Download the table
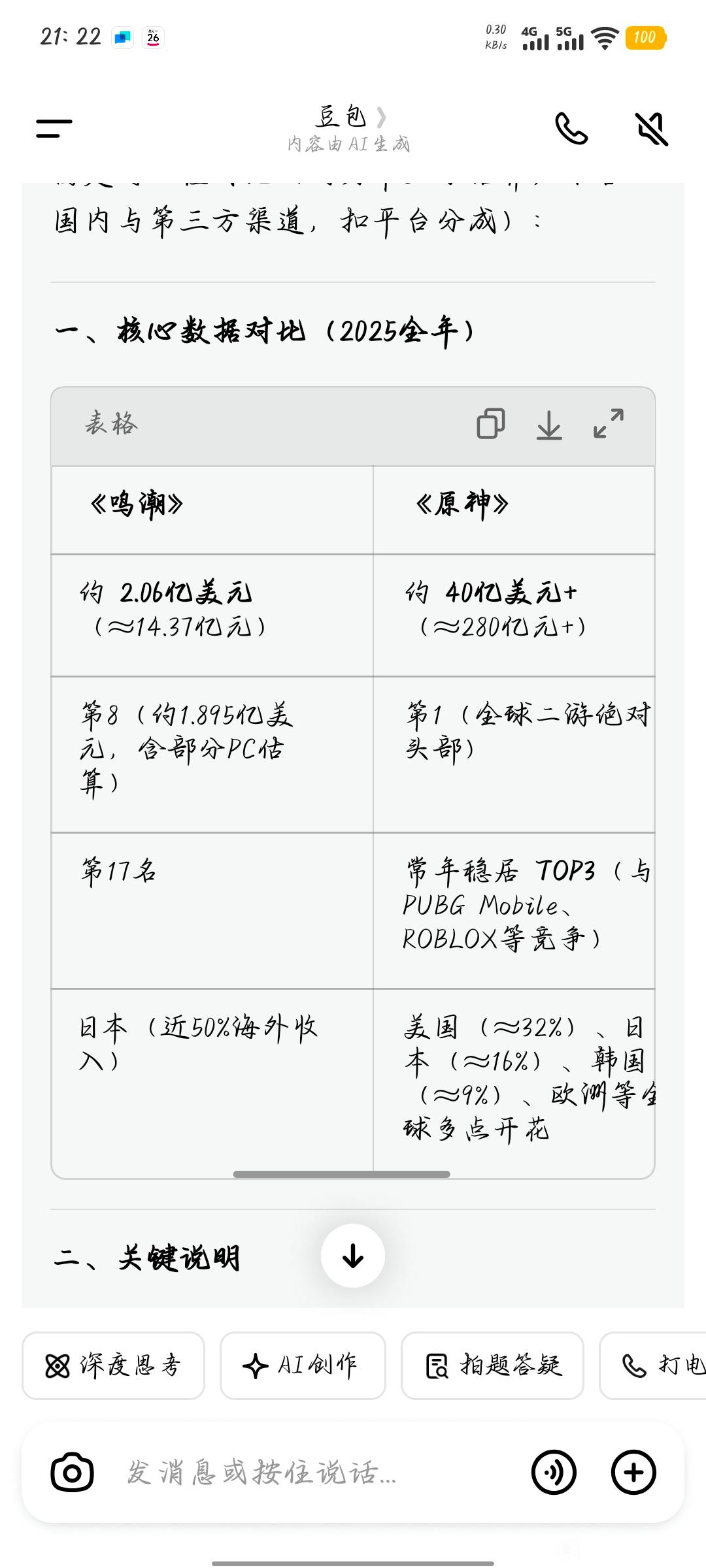This screenshot has width=706, height=1568. click(549, 425)
